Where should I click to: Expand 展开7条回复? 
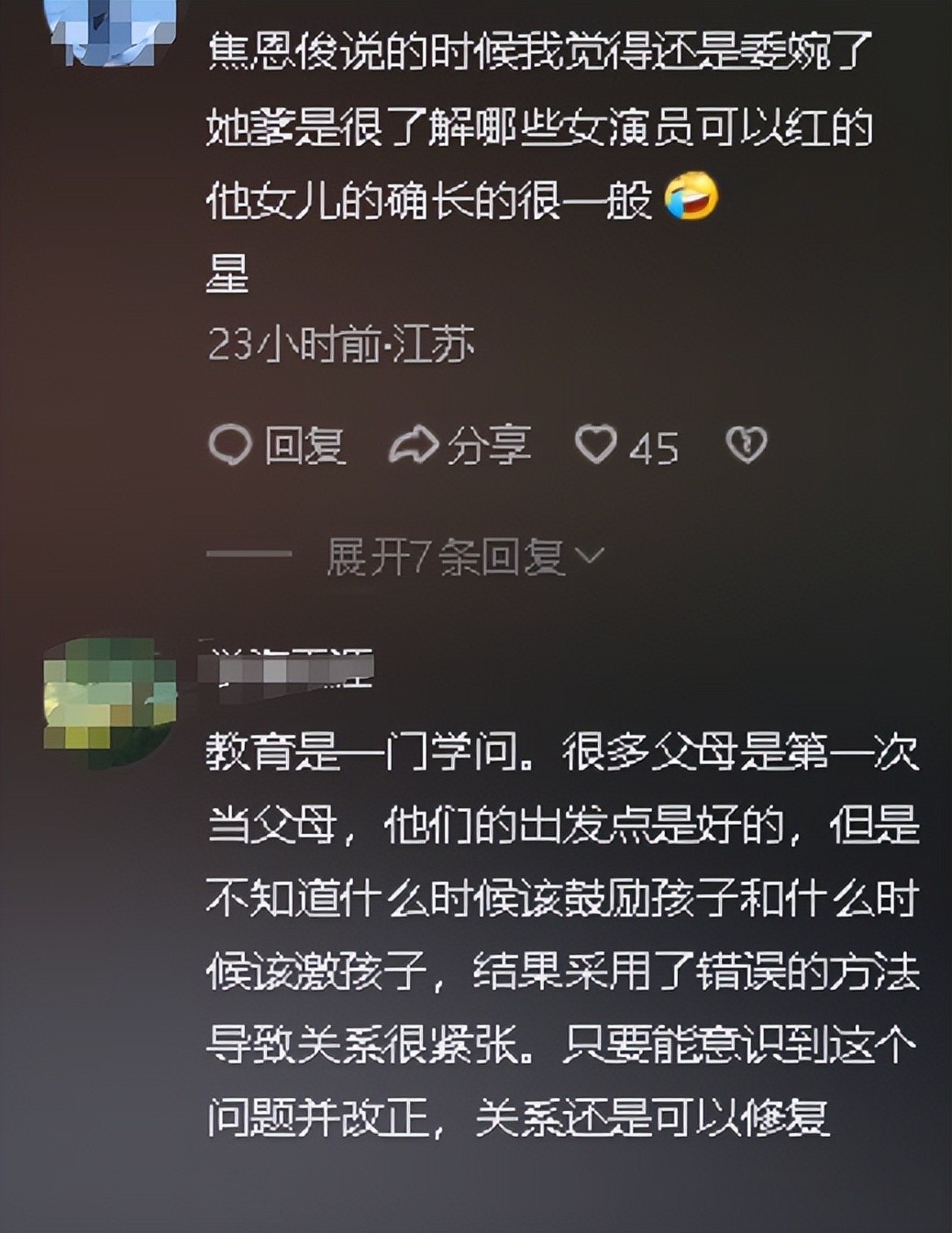464,557
